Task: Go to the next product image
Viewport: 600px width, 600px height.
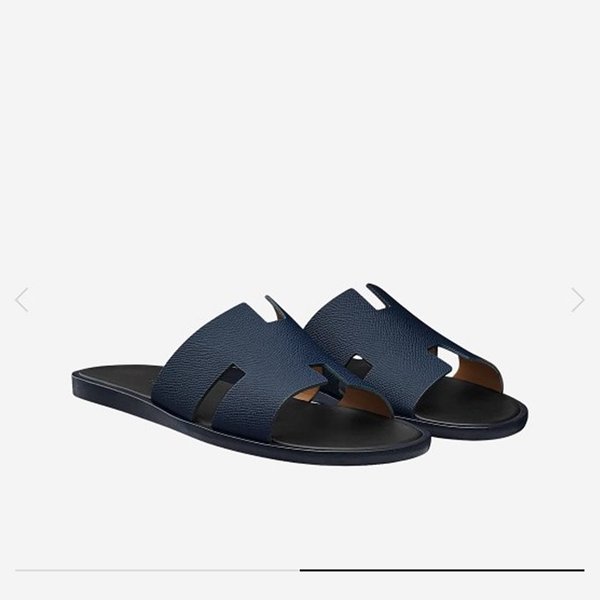Action: pyautogui.click(x=577, y=299)
